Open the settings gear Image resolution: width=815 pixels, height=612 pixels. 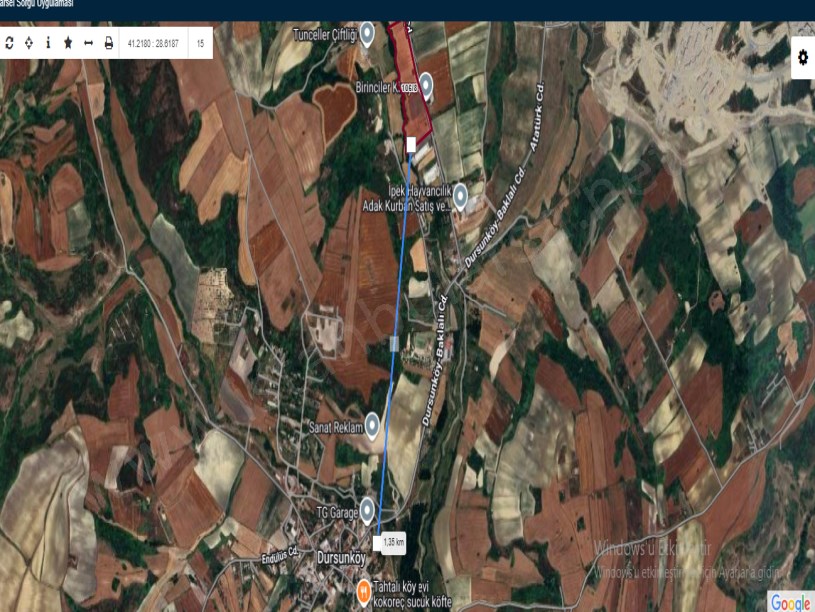802,57
